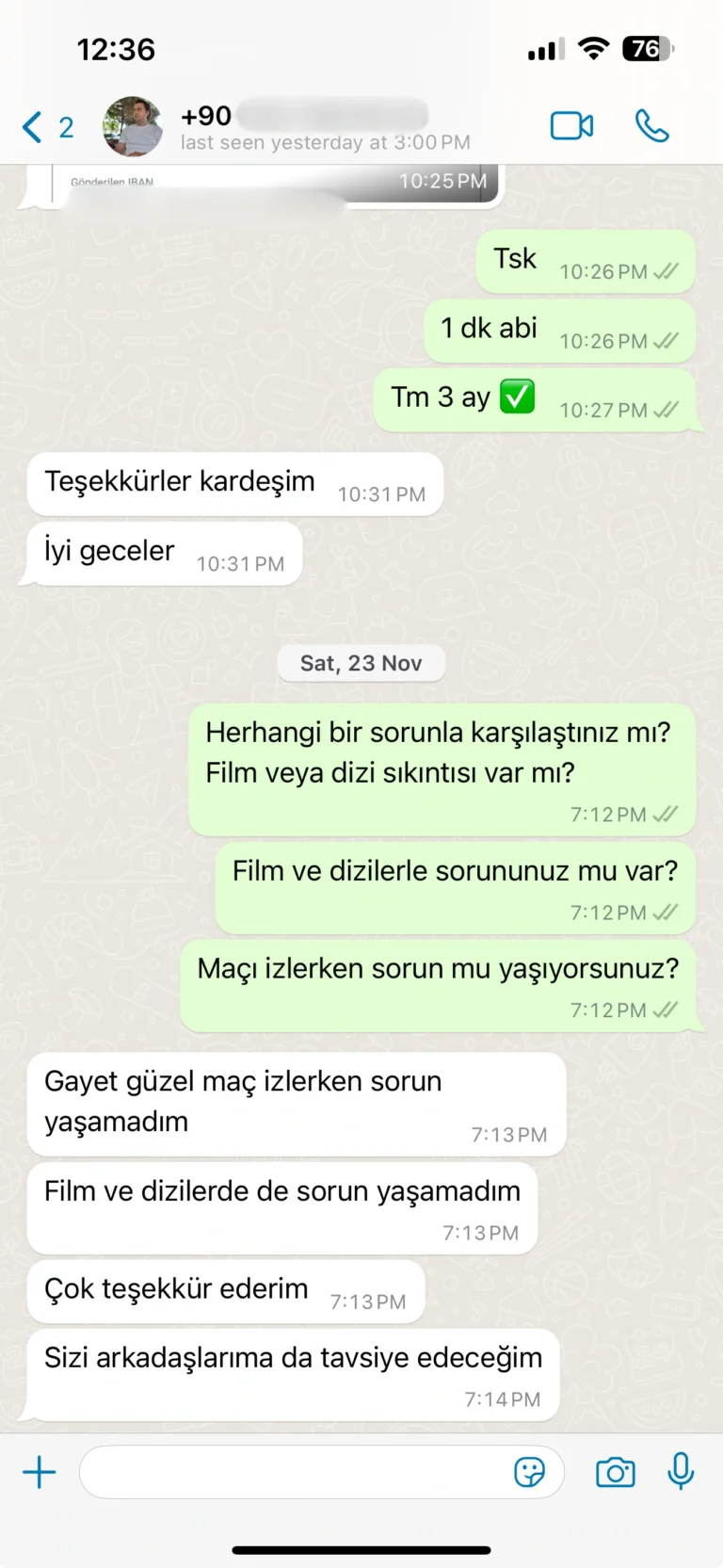Start a voice call
The width and height of the screenshot is (723, 1568).
[651, 125]
